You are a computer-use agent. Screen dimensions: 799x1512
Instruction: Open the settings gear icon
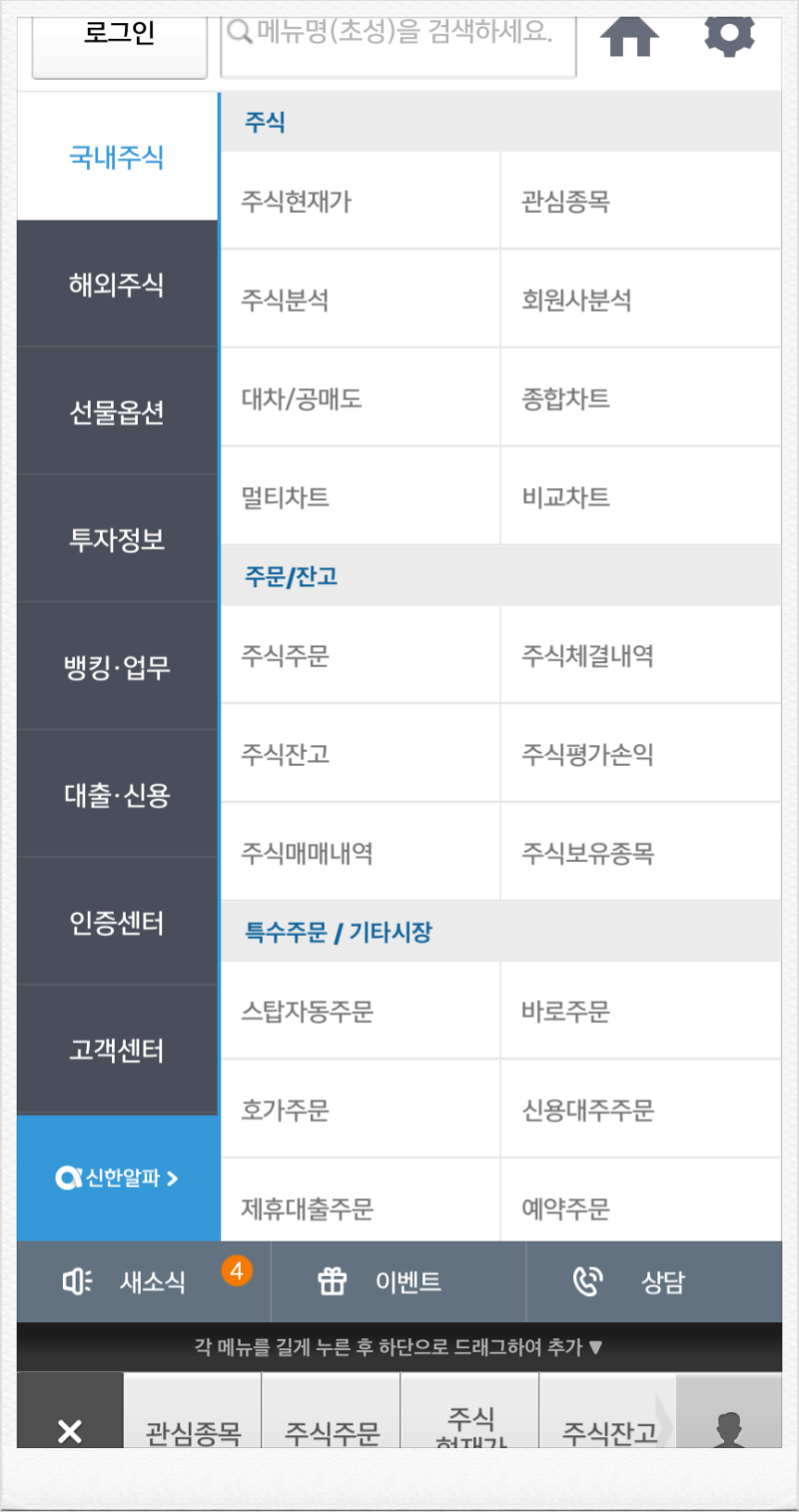click(x=729, y=34)
